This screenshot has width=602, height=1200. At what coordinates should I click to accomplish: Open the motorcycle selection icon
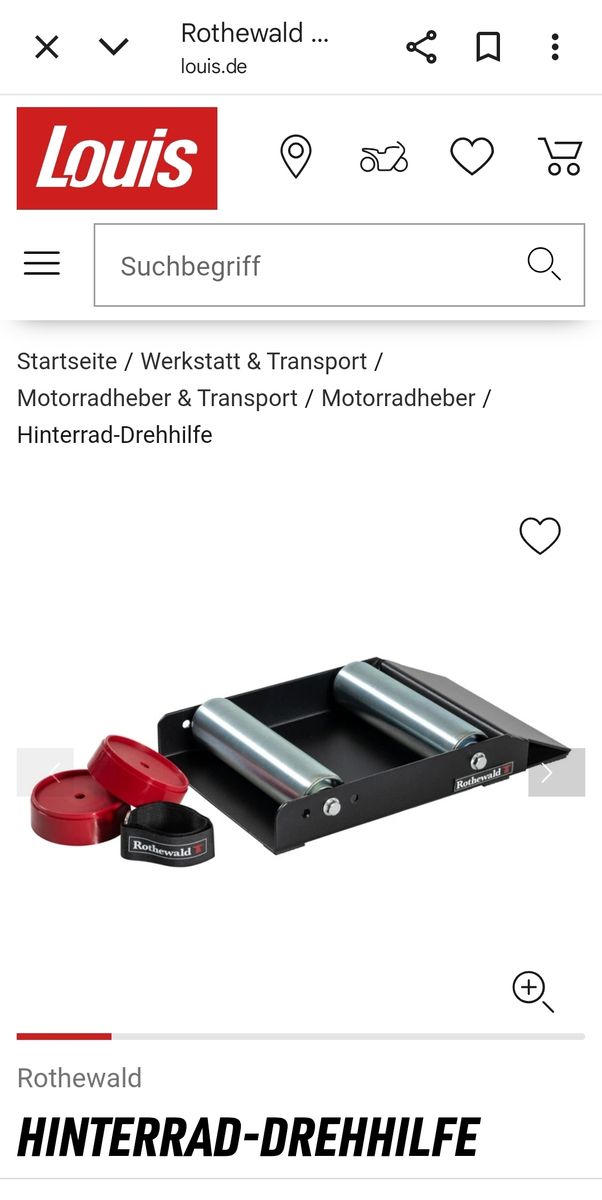tap(384, 158)
